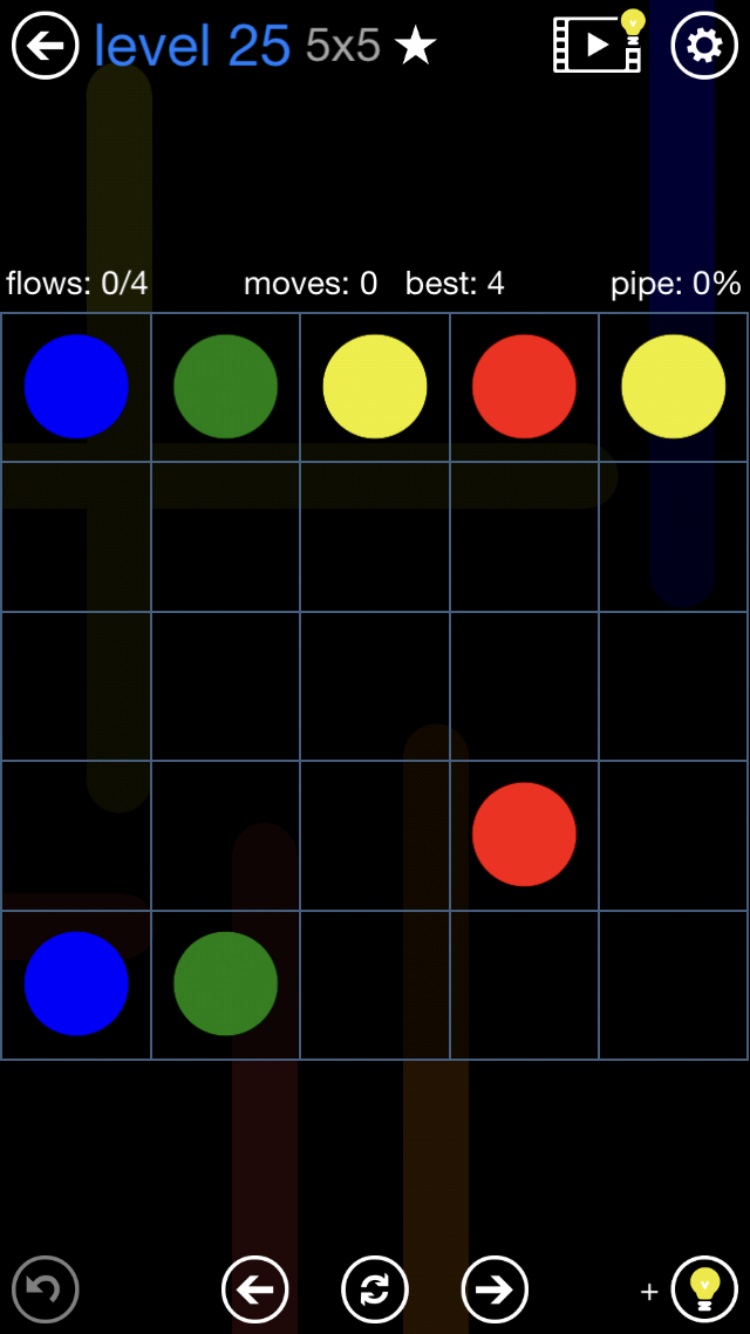Skip to the next level

(x=494, y=1289)
